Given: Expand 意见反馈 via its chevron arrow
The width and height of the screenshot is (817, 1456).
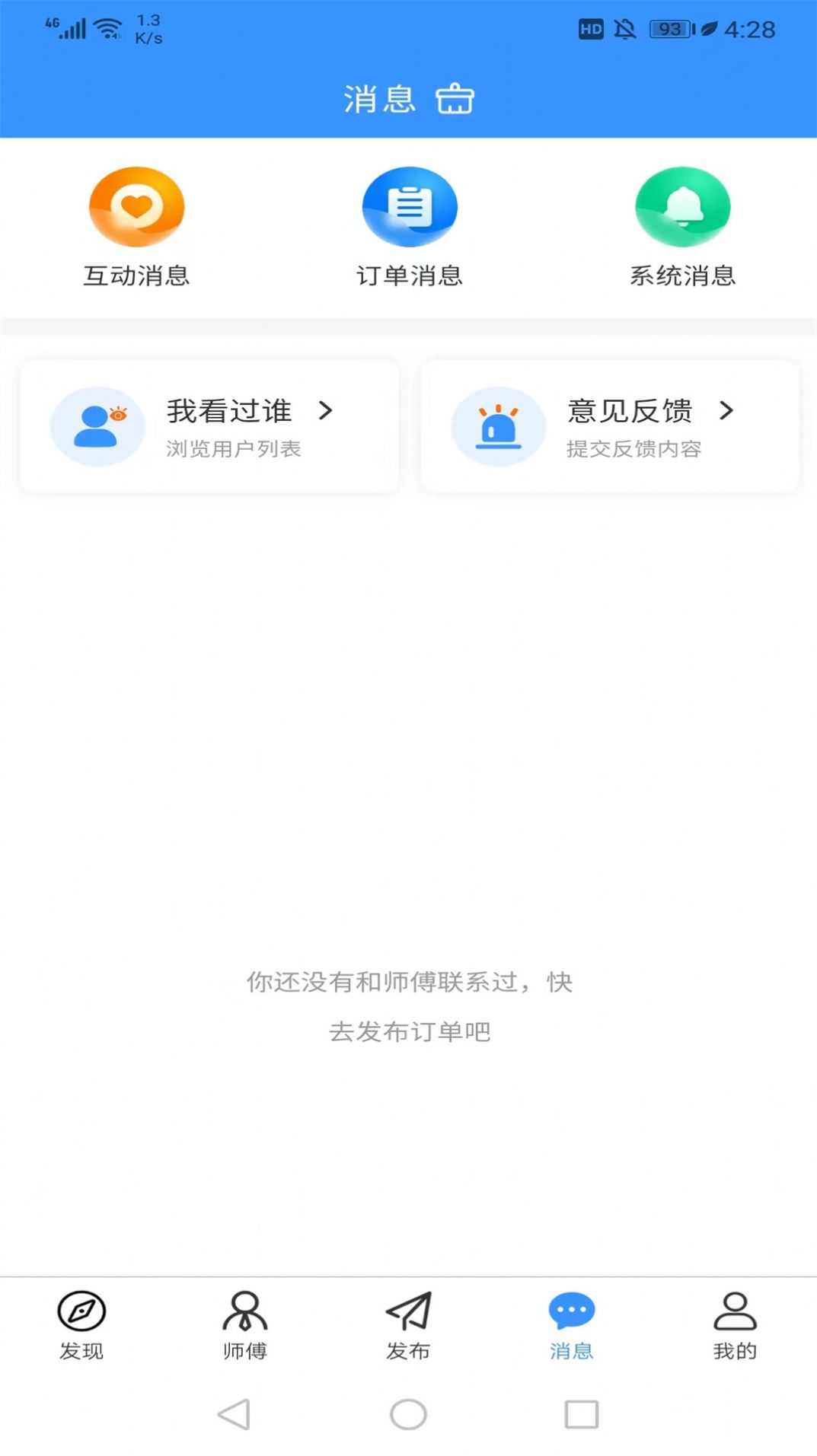Looking at the screenshot, I should [x=729, y=412].
